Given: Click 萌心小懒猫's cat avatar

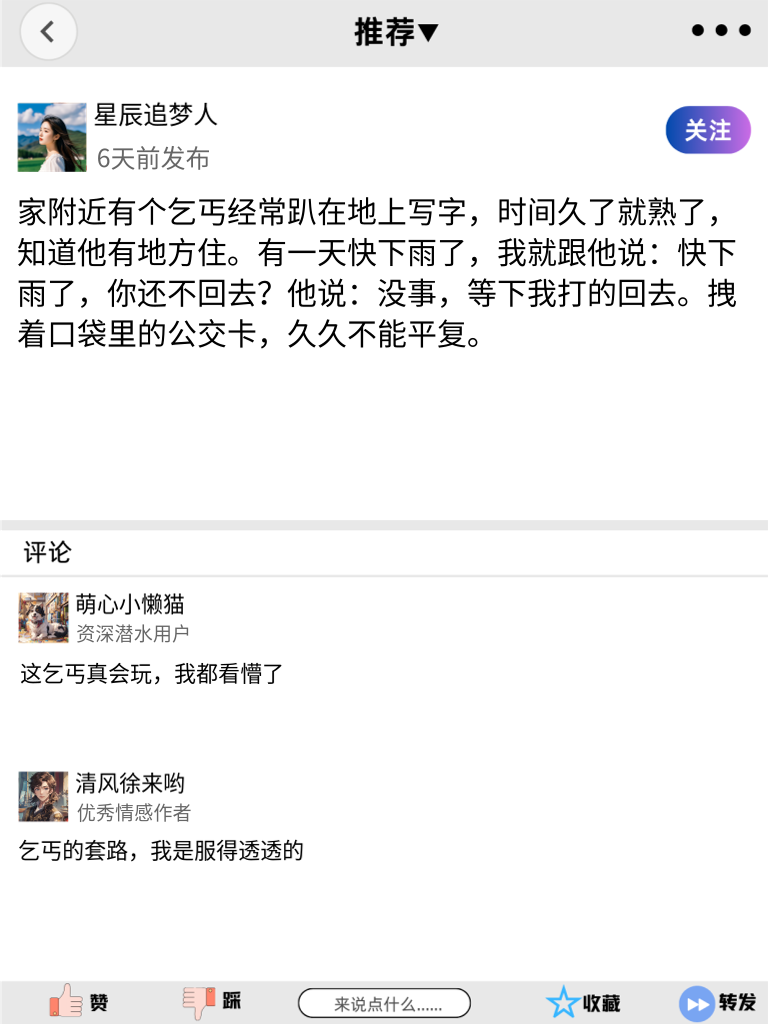Looking at the screenshot, I should coord(41,618).
